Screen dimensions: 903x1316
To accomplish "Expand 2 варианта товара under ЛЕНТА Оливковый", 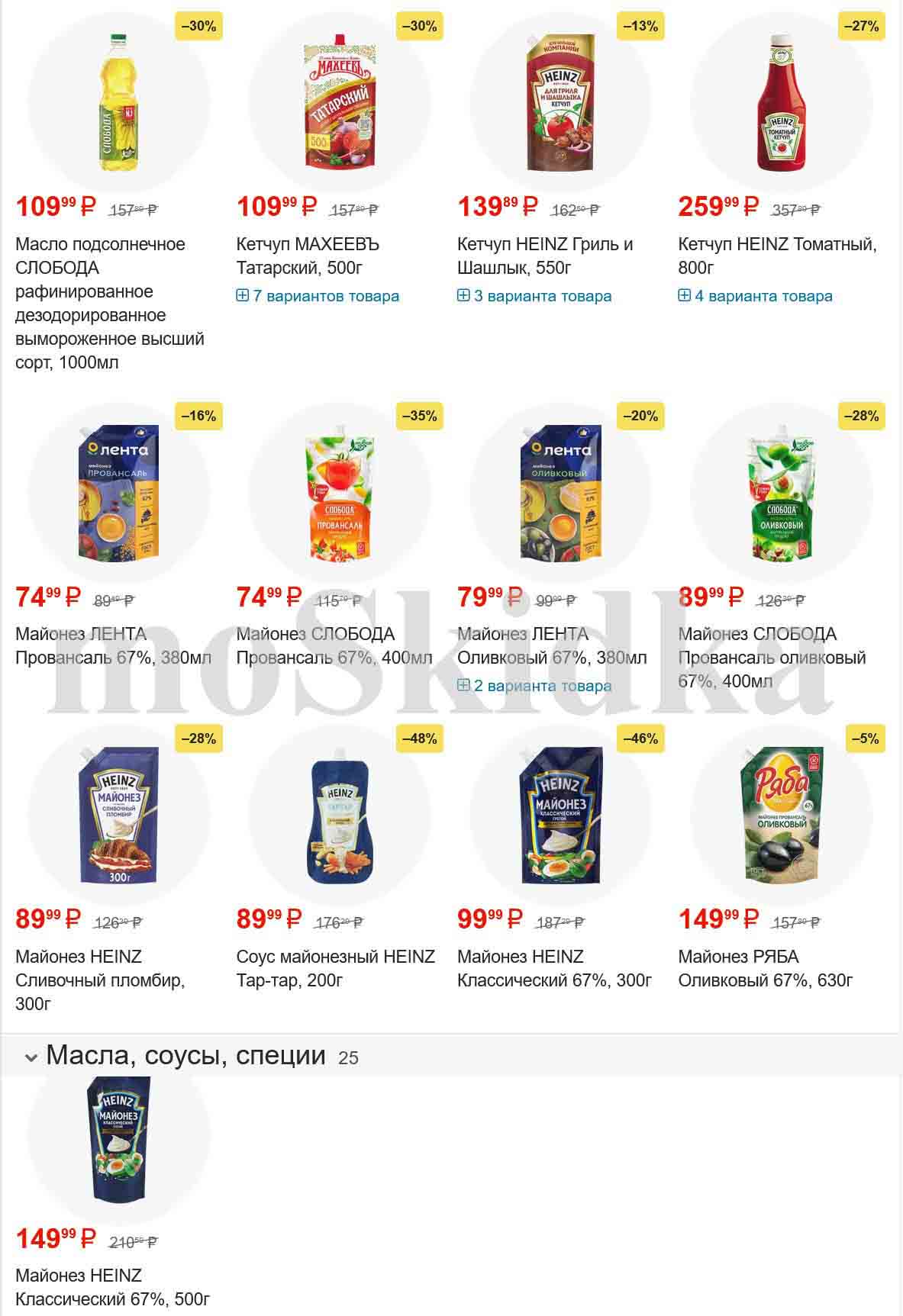I will coord(534,686).
